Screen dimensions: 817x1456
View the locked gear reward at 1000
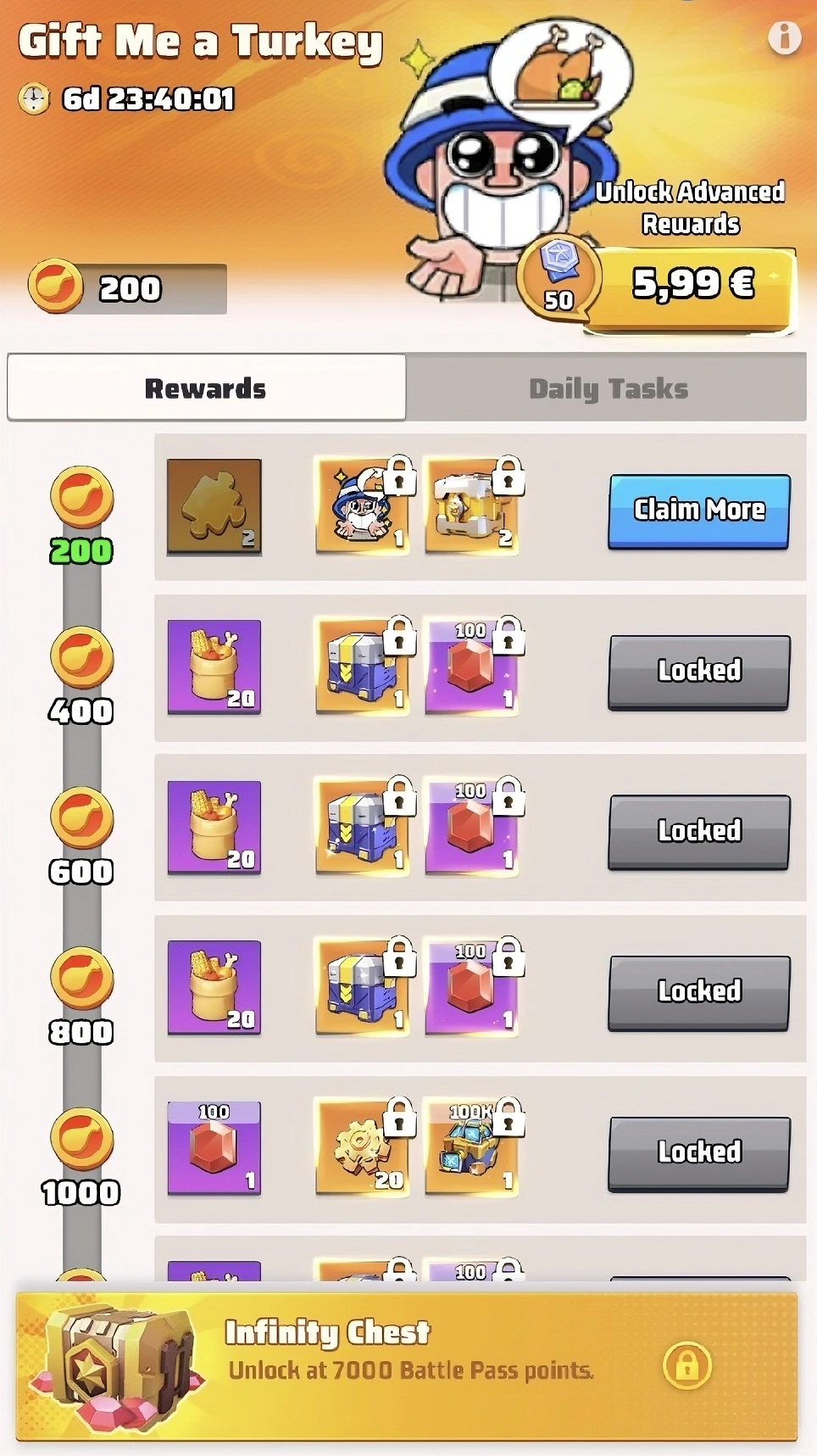[363, 1147]
